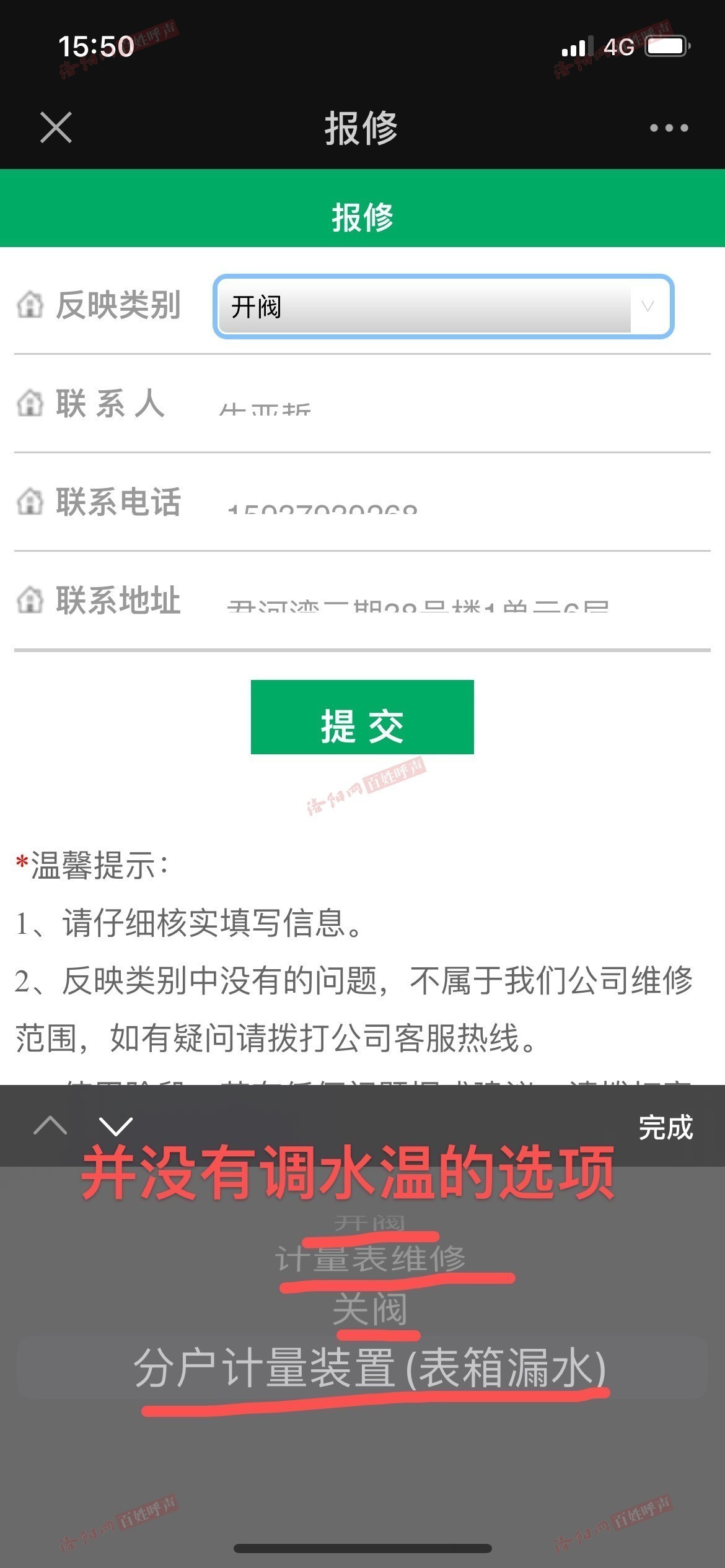Close the 报修 webpage
This screenshot has height=1568, width=725.
tap(56, 128)
